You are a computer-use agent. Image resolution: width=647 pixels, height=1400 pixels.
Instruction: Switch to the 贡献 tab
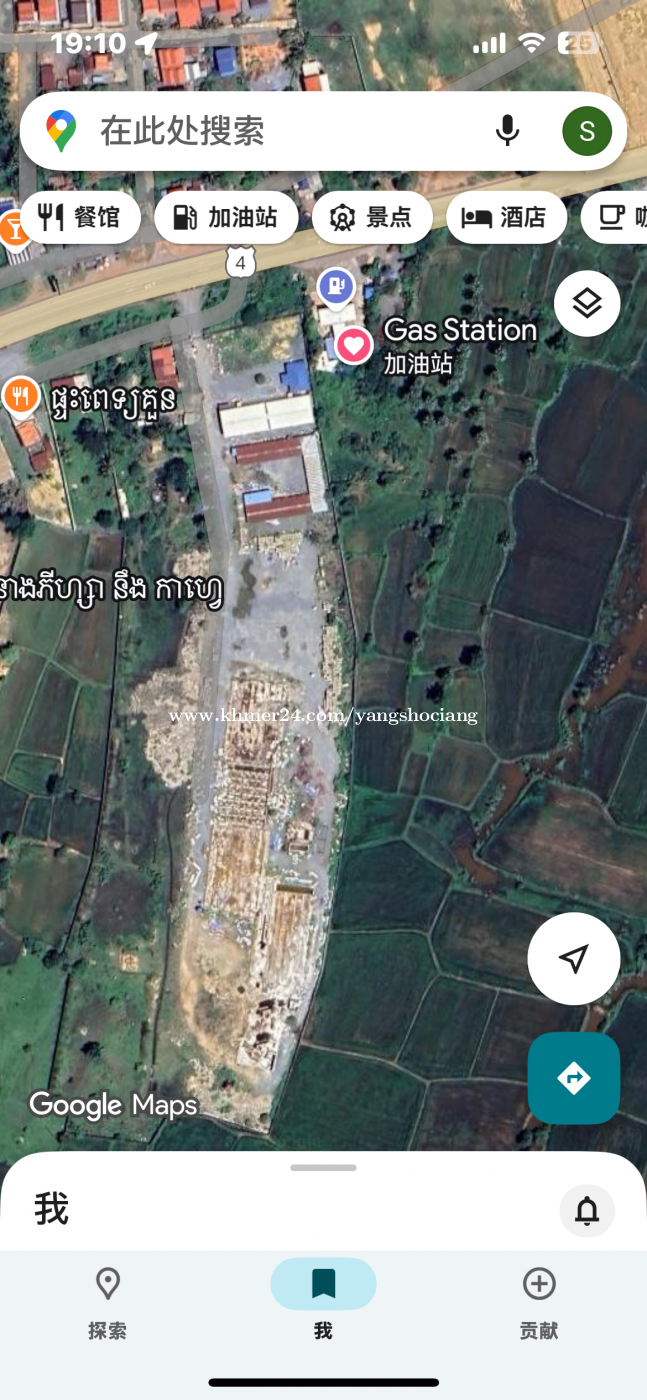tap(539, 1301)
